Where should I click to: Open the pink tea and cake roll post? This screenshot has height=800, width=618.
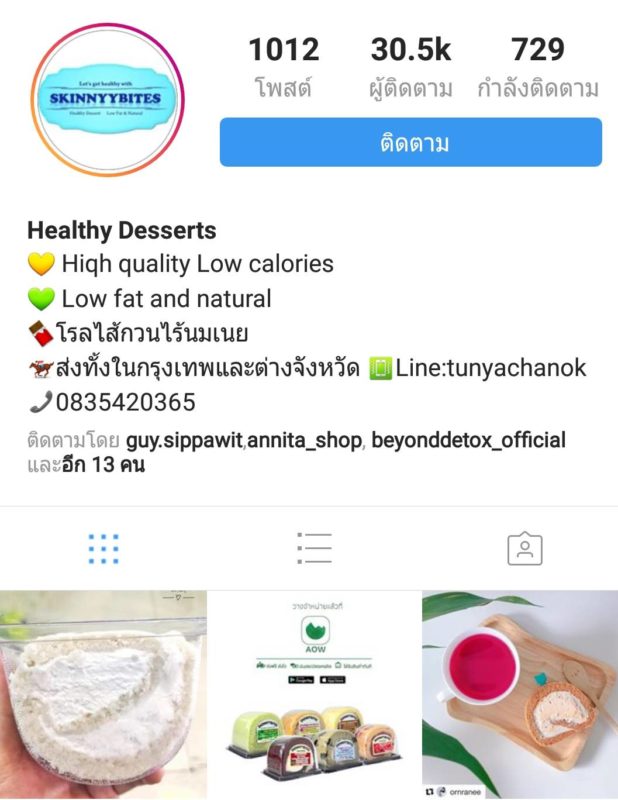[x=520, y=694]
